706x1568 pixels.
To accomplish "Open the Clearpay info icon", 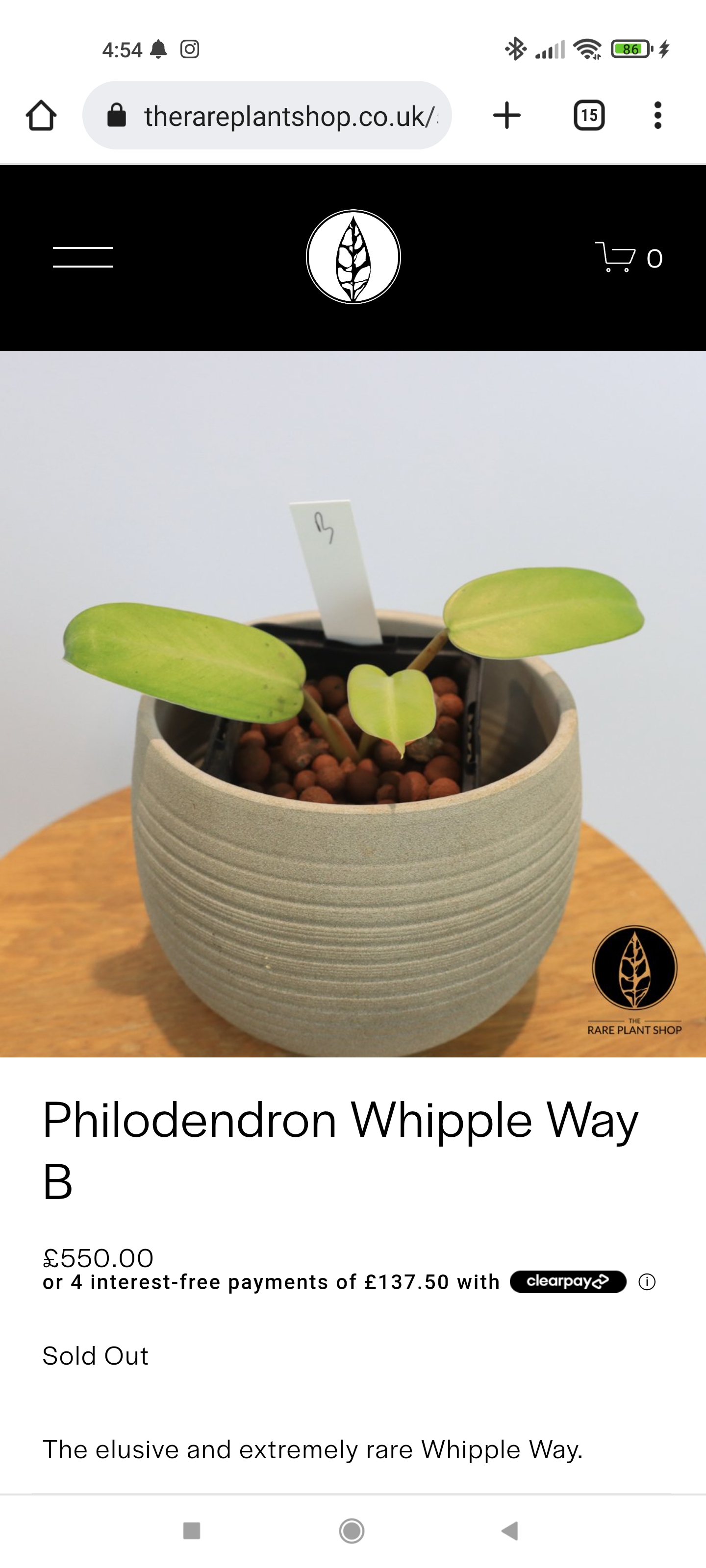I will coord(647,1281).
